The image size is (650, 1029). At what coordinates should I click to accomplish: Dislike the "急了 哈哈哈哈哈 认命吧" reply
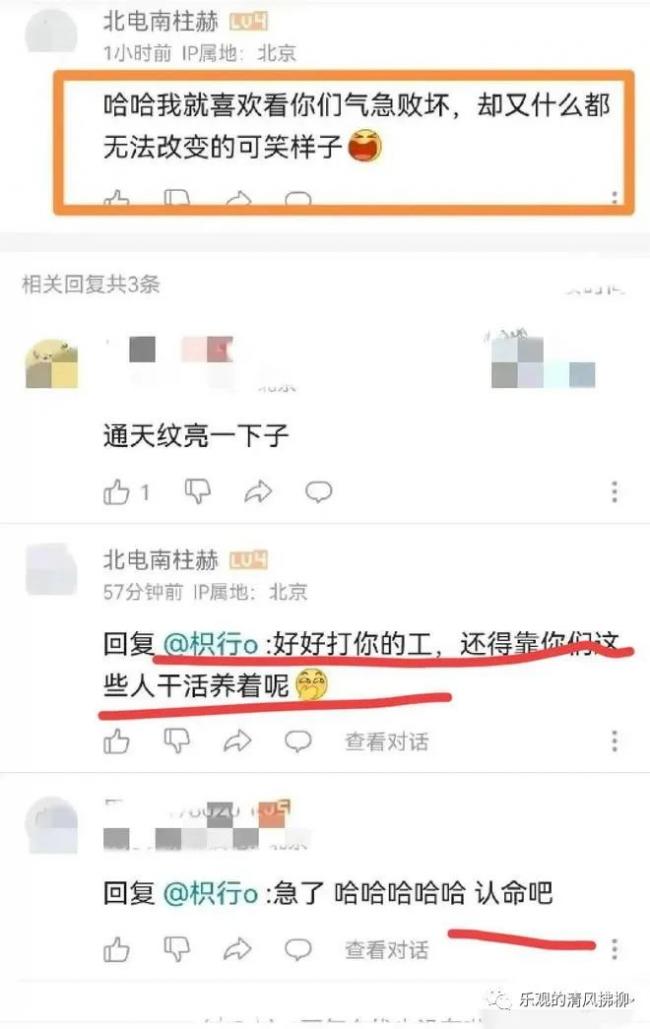point(178,947)
